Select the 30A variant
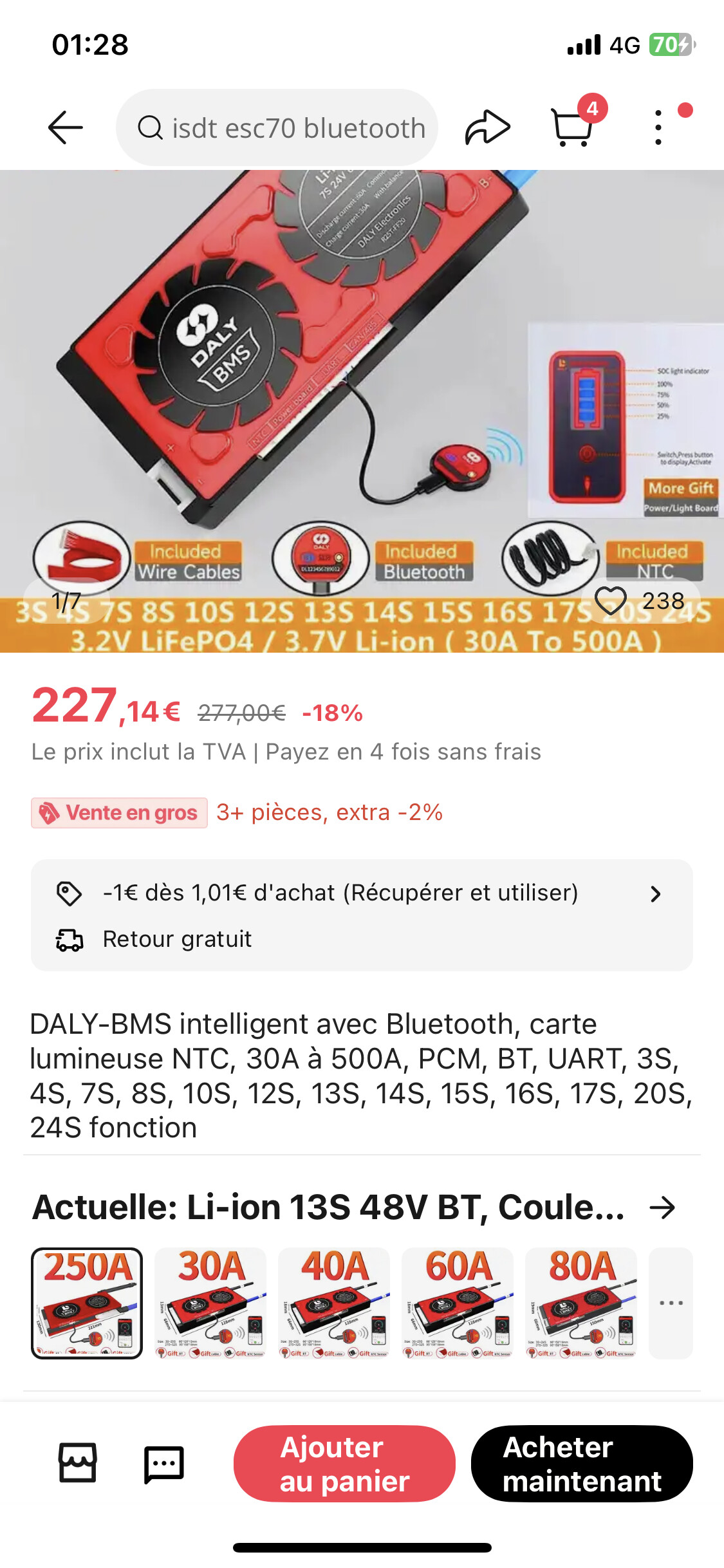724x1568 pixels. tap(210, 1303)
